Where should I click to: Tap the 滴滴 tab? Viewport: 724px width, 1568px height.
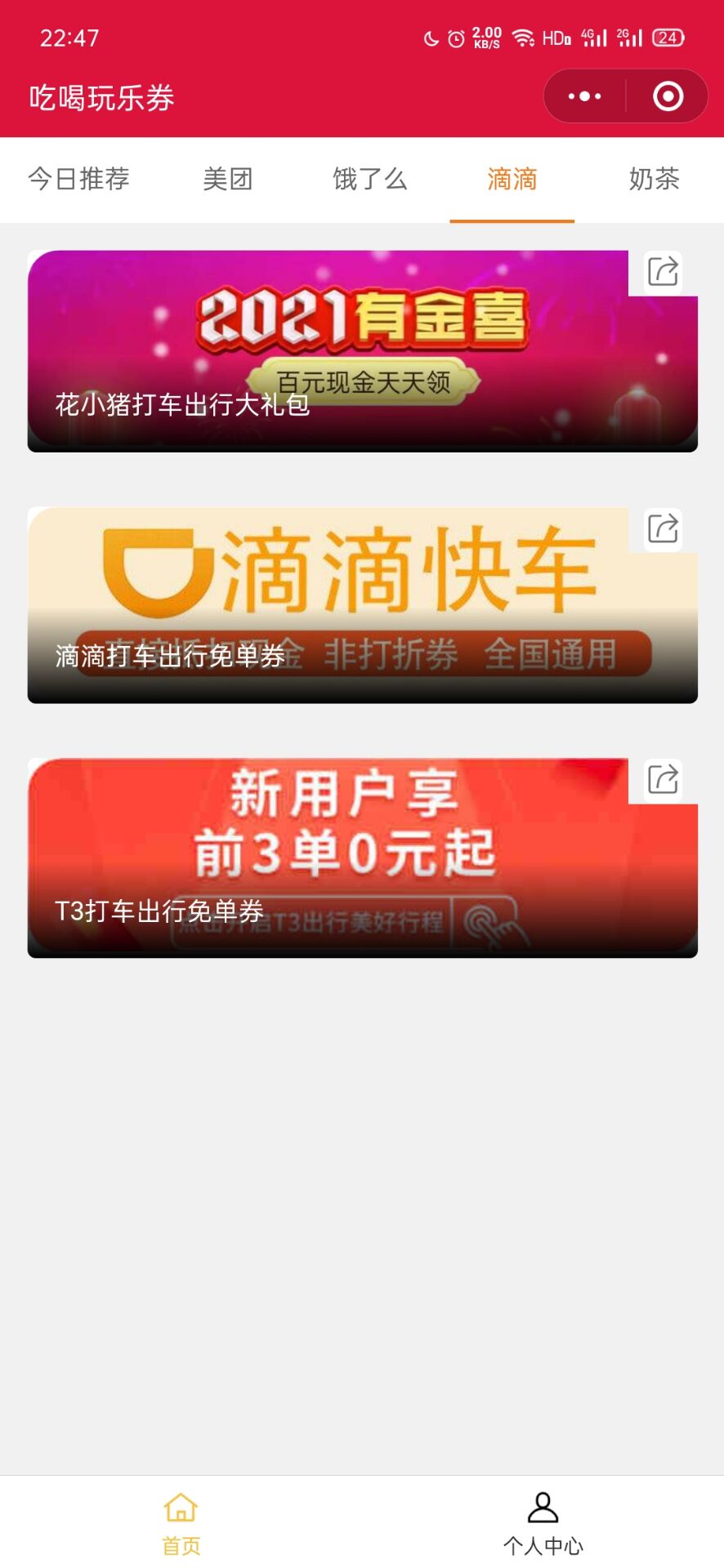pyautogui.click(x=512, y=179)
